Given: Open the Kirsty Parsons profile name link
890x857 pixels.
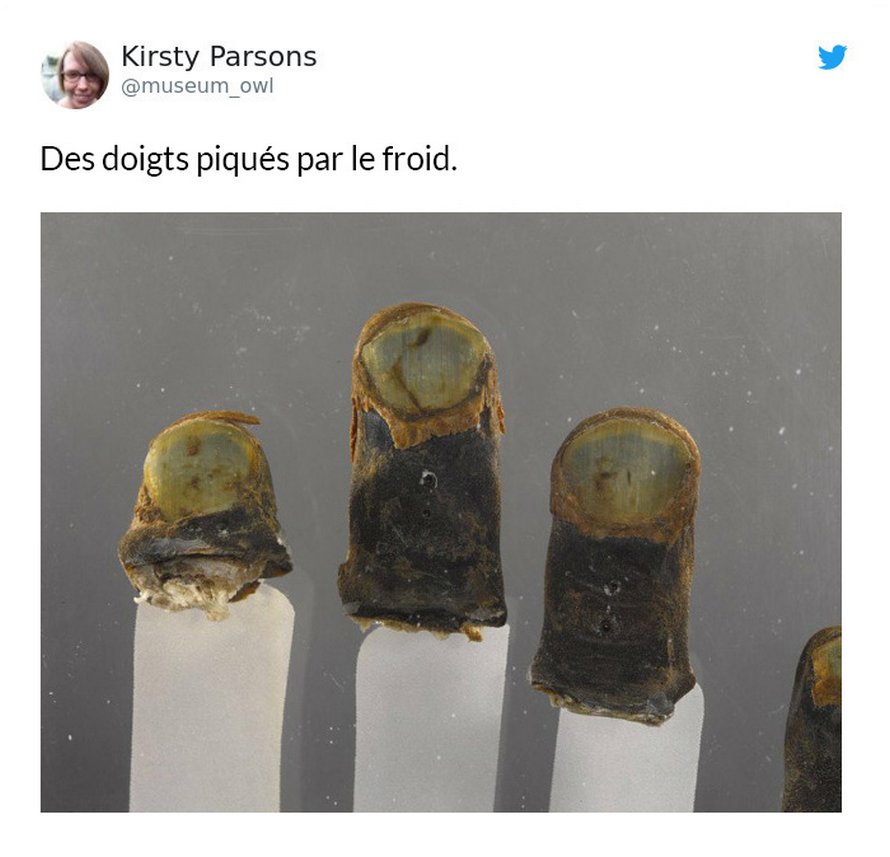Looking at the screenshot, I should coord(218,57).
